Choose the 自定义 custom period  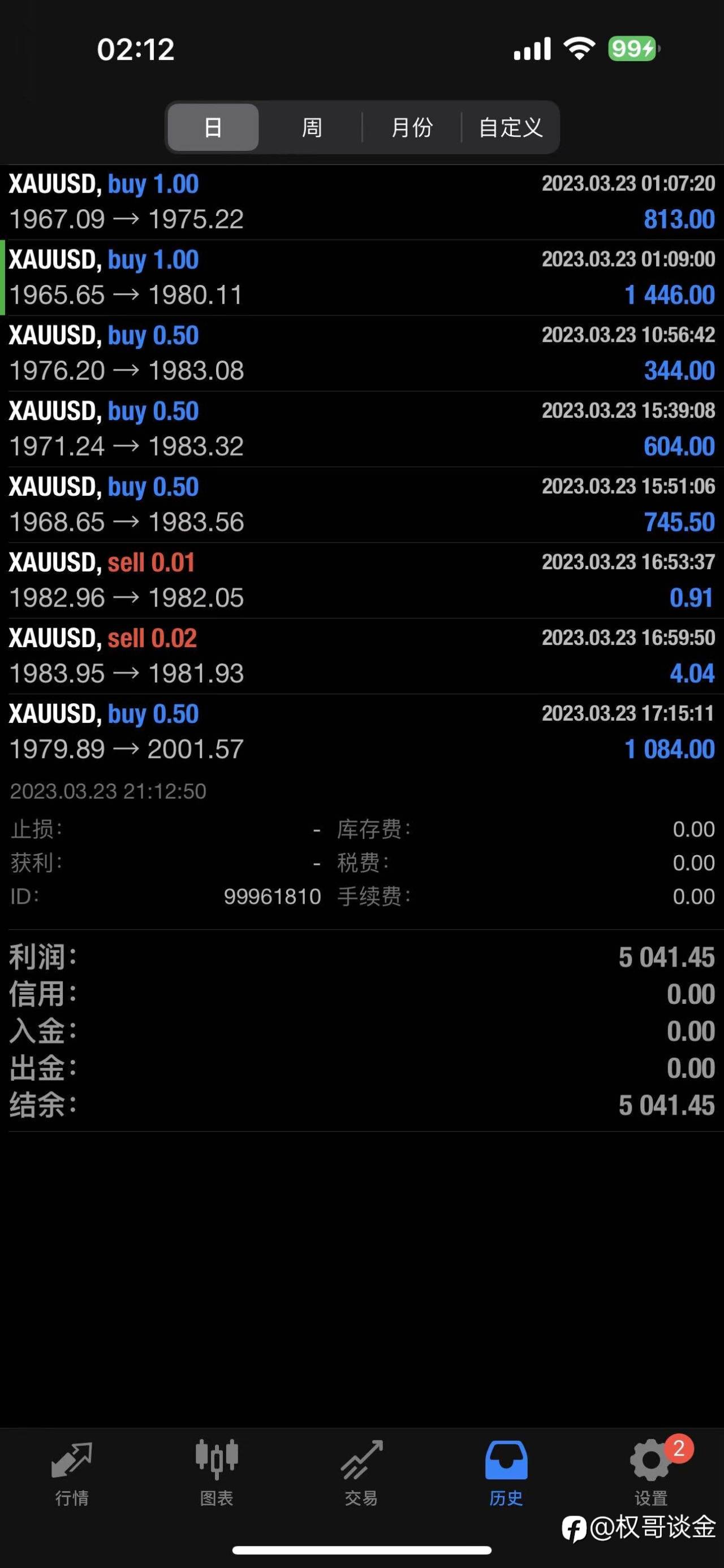tap(510, 127)
